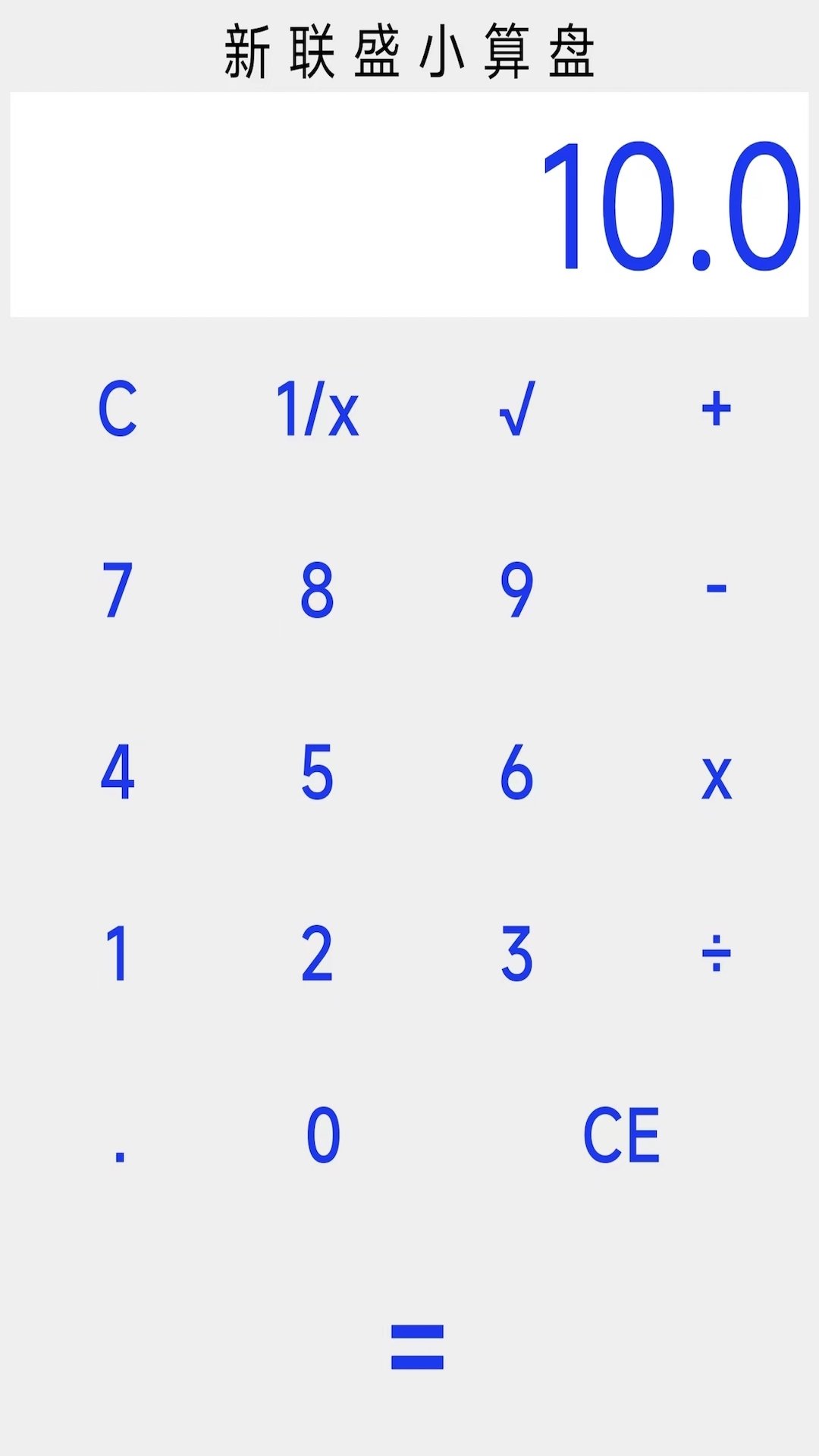The height and width of the screenshot is (1456, 819).
Task: Tap equals to compute the result
Action: (x=417, y=1347)
